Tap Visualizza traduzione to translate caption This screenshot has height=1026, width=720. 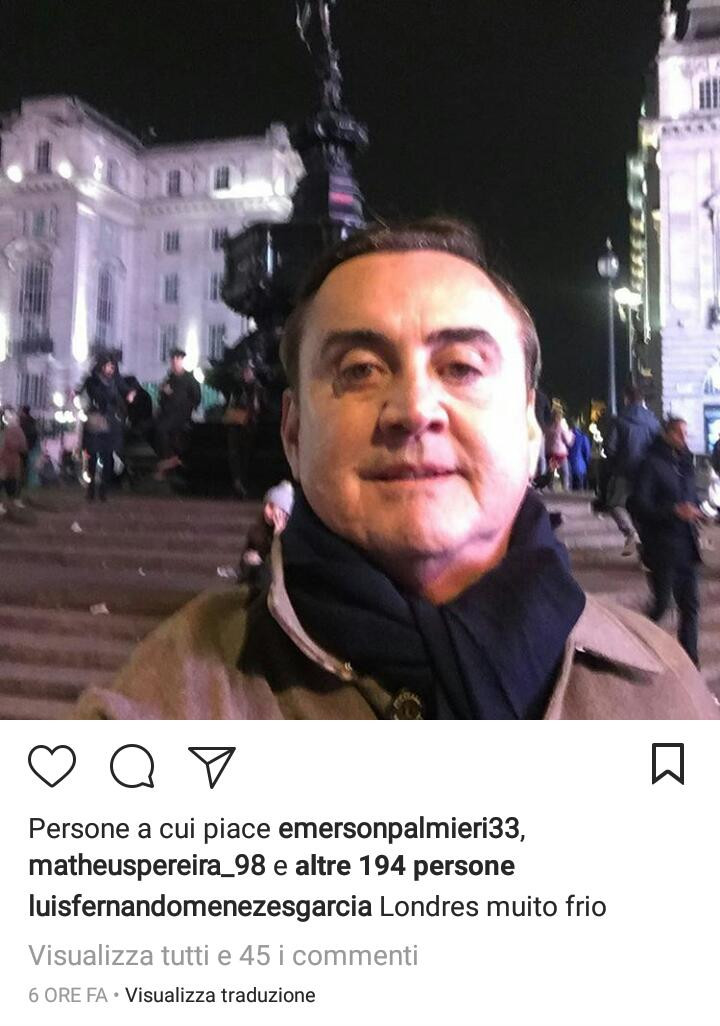[220, 995]
